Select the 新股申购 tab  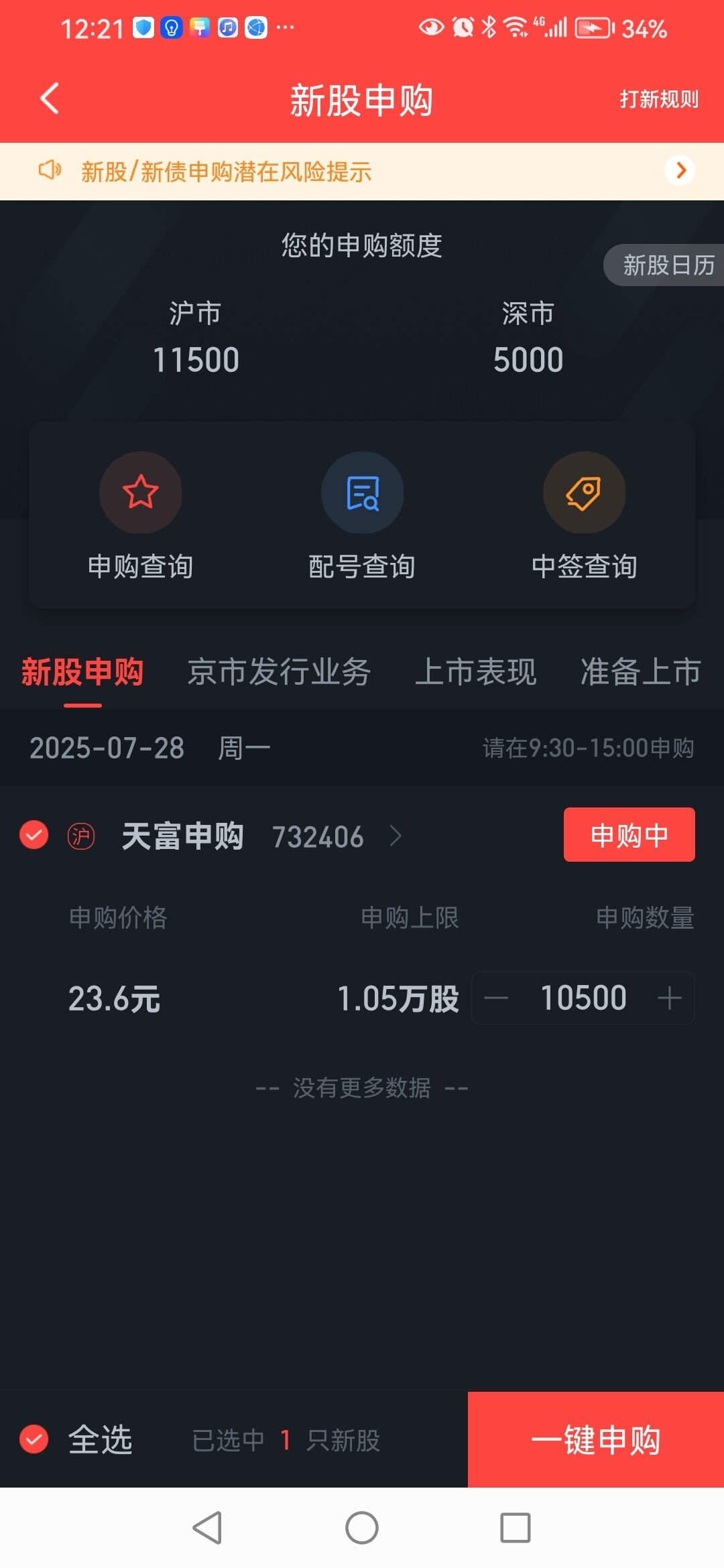tap(82, 672)
